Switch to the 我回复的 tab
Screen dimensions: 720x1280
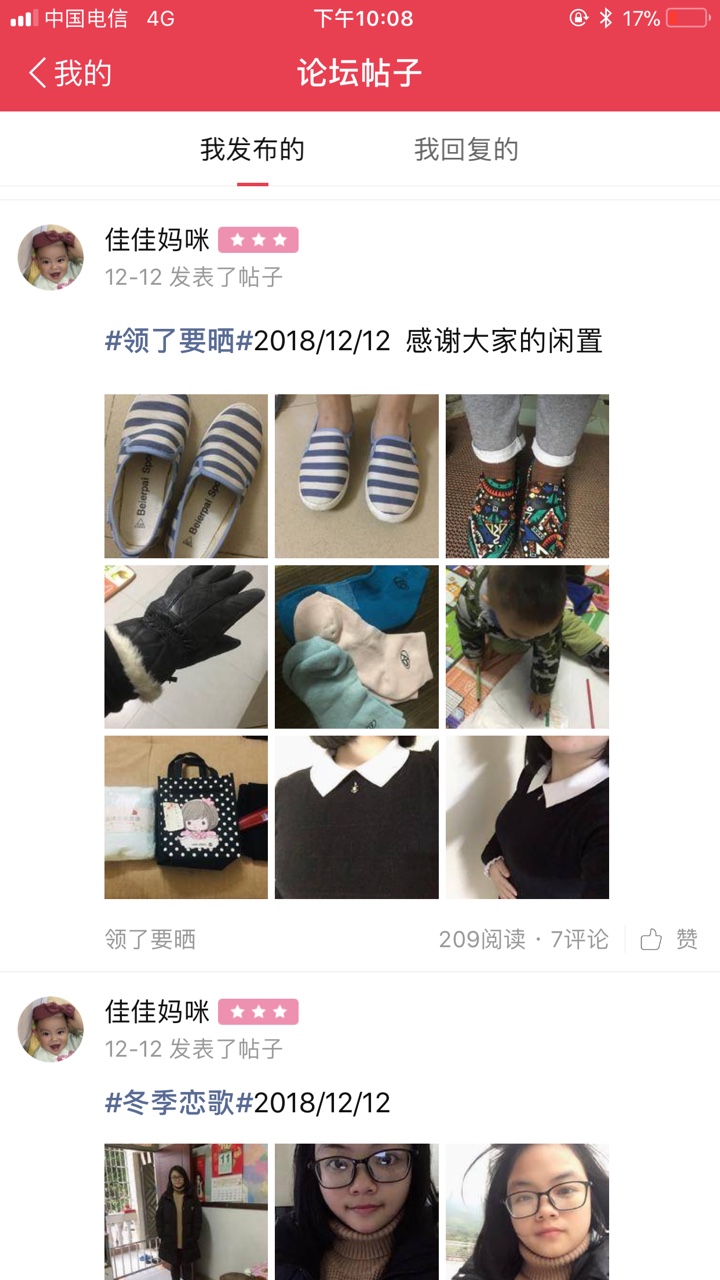466,150
